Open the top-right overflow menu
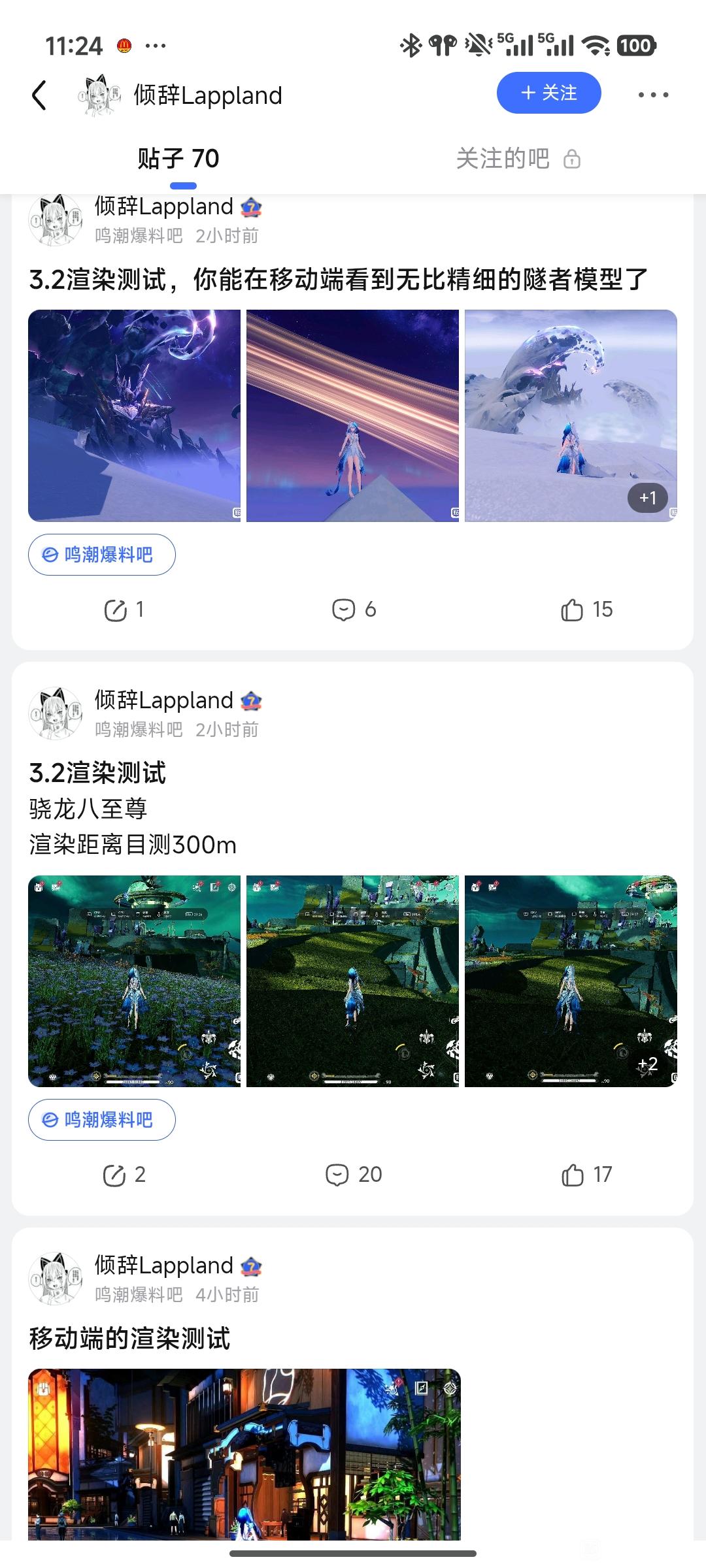This screenshot has width=706, height=1568. [653, 95]
